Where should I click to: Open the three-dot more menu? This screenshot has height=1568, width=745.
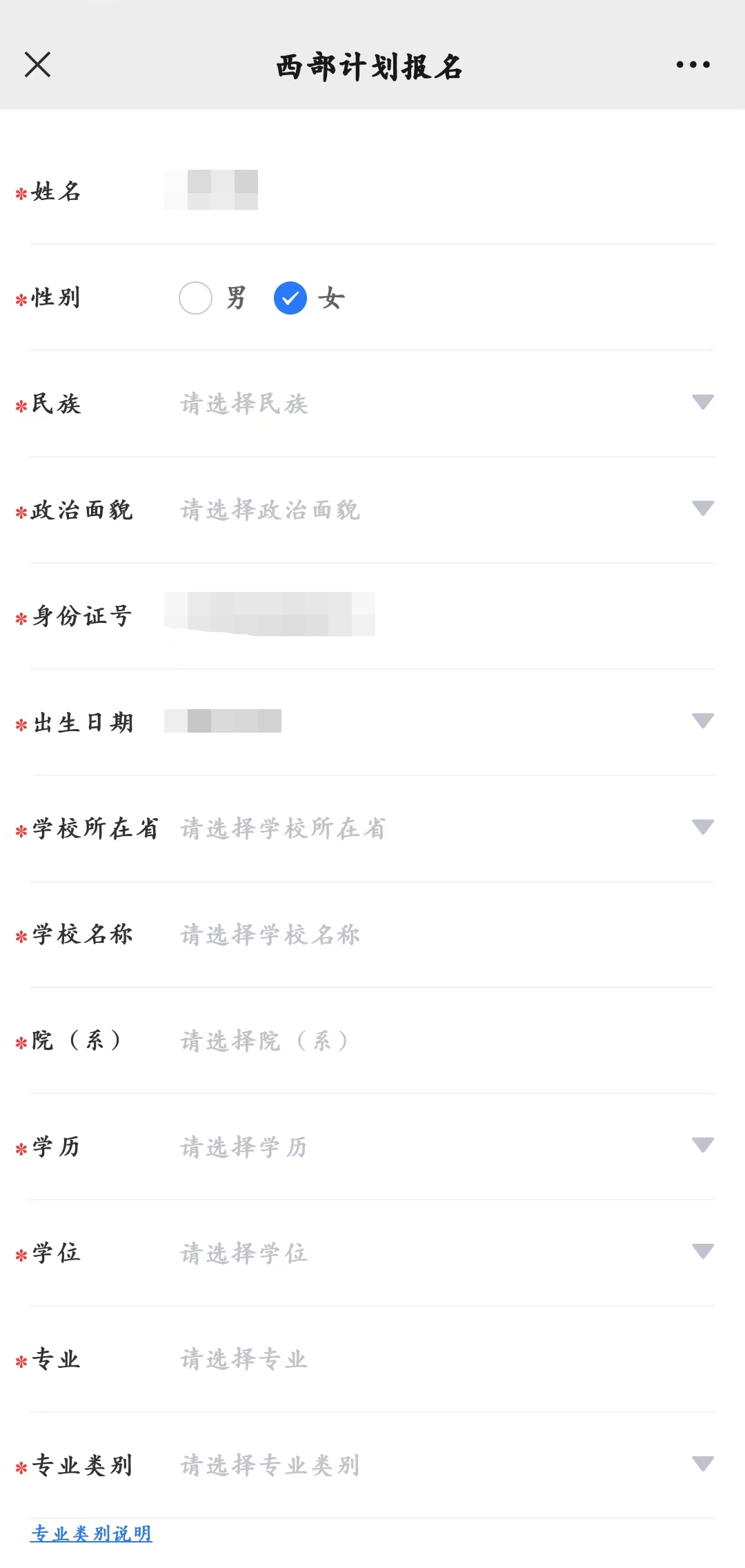[693, 65]
